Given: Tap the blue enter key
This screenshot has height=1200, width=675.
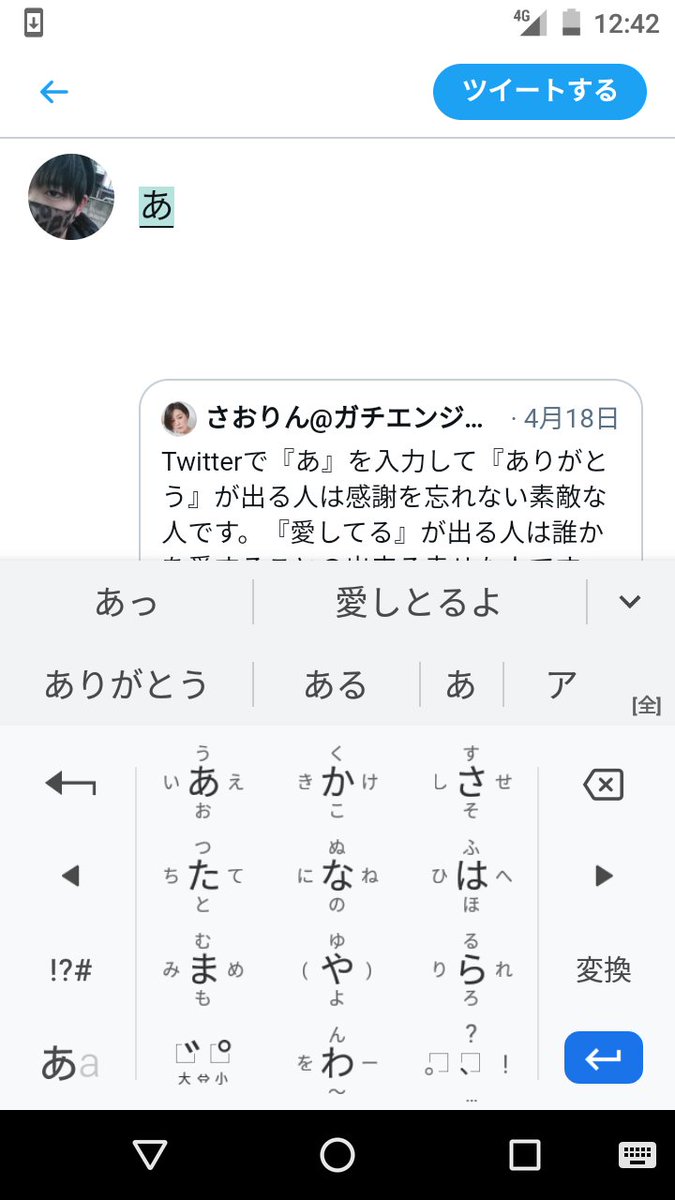Looking at the screenshot, I should [603, 1058].
